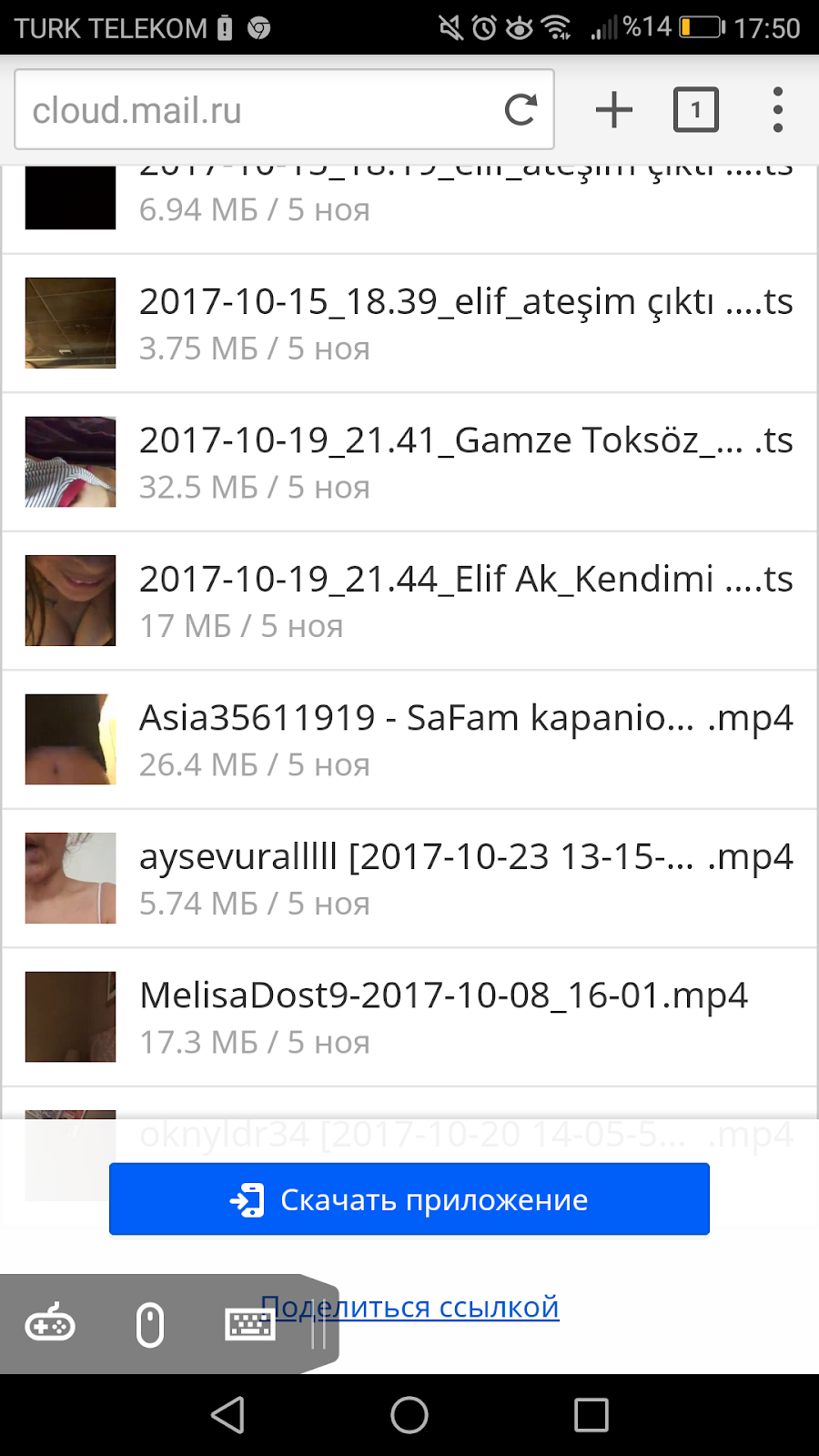Go back using the navigation bar
This screenshot has width=819, height=1456.
point(227,1415)
